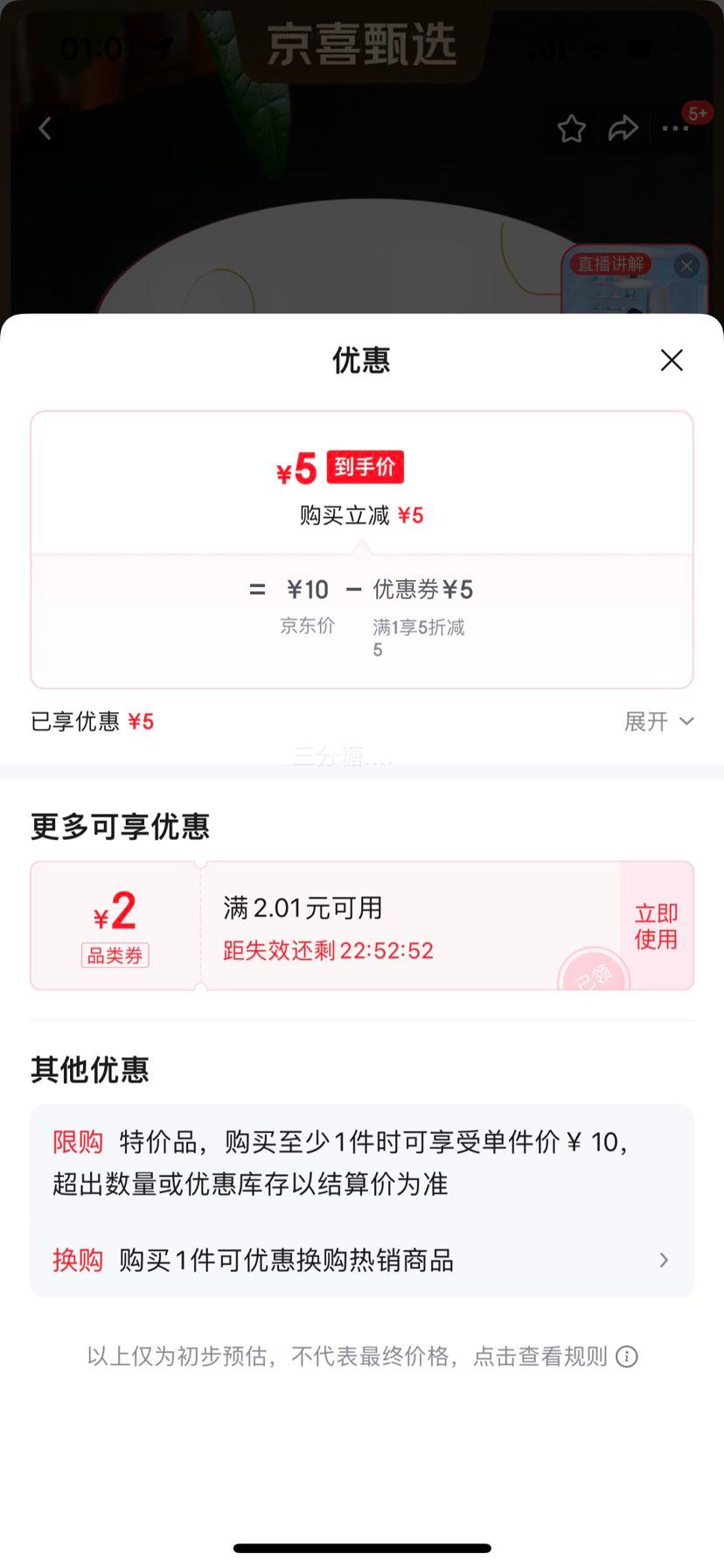Tap 立即使用 on the ¥2 coupon
724x1568 pixels.
point(656,926)
